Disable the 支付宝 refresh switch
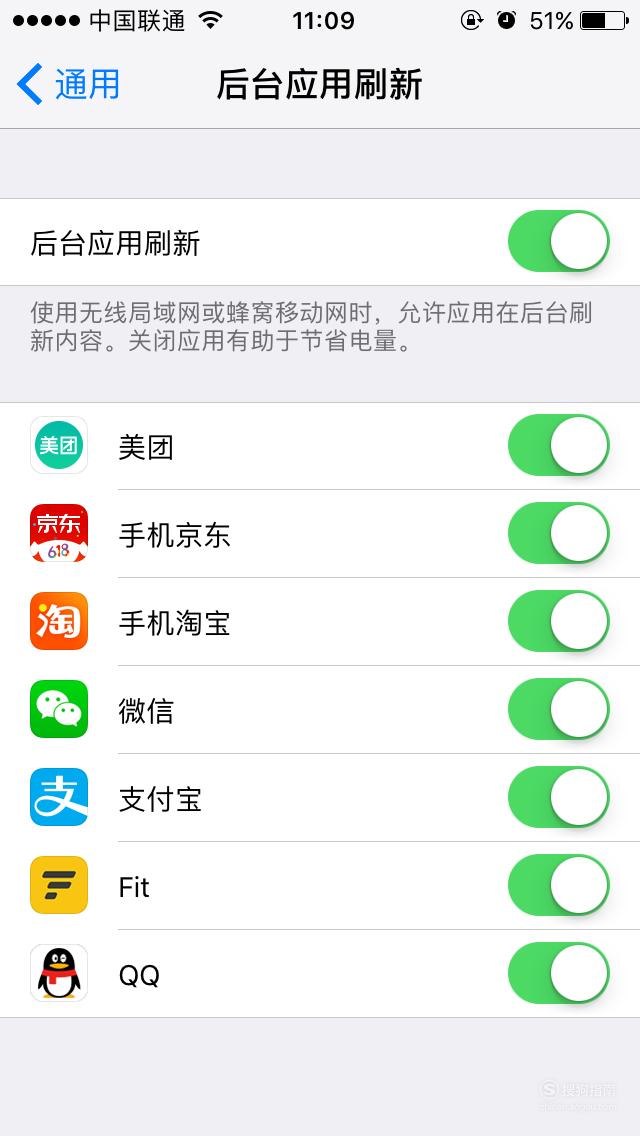The image size is (640, 1136). tap(559, 797)
